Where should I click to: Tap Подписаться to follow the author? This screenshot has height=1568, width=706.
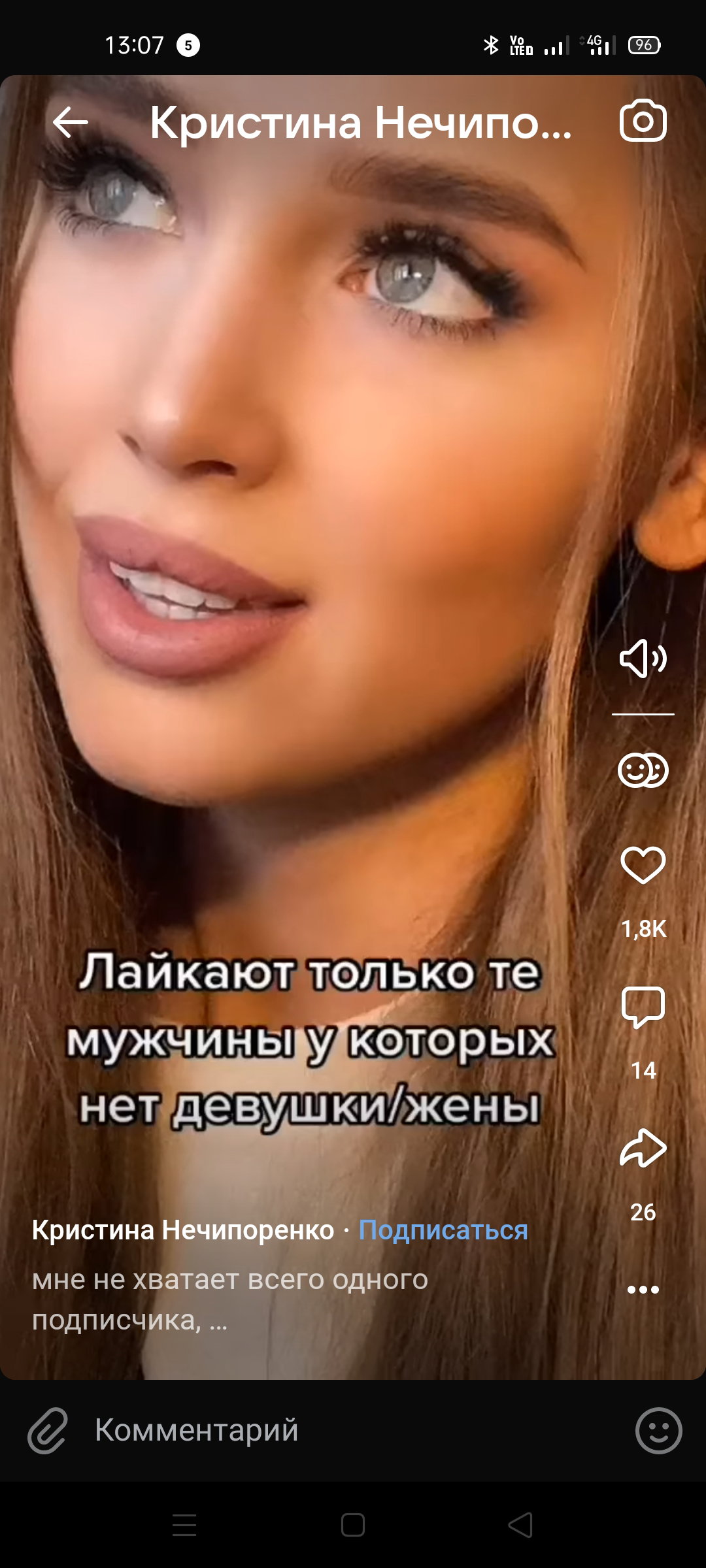coord(443,1230)
